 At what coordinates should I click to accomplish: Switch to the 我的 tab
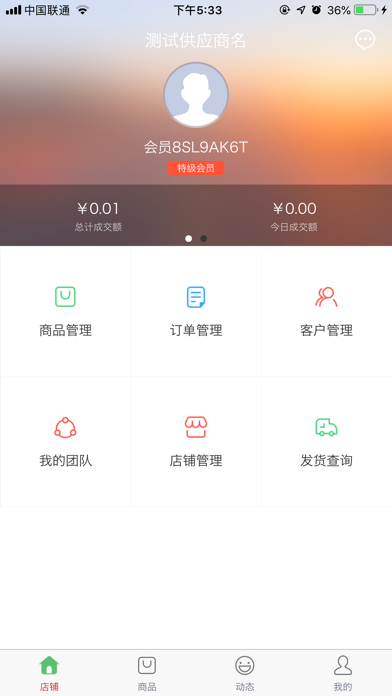pyautogui.click(x=343, y=673)
